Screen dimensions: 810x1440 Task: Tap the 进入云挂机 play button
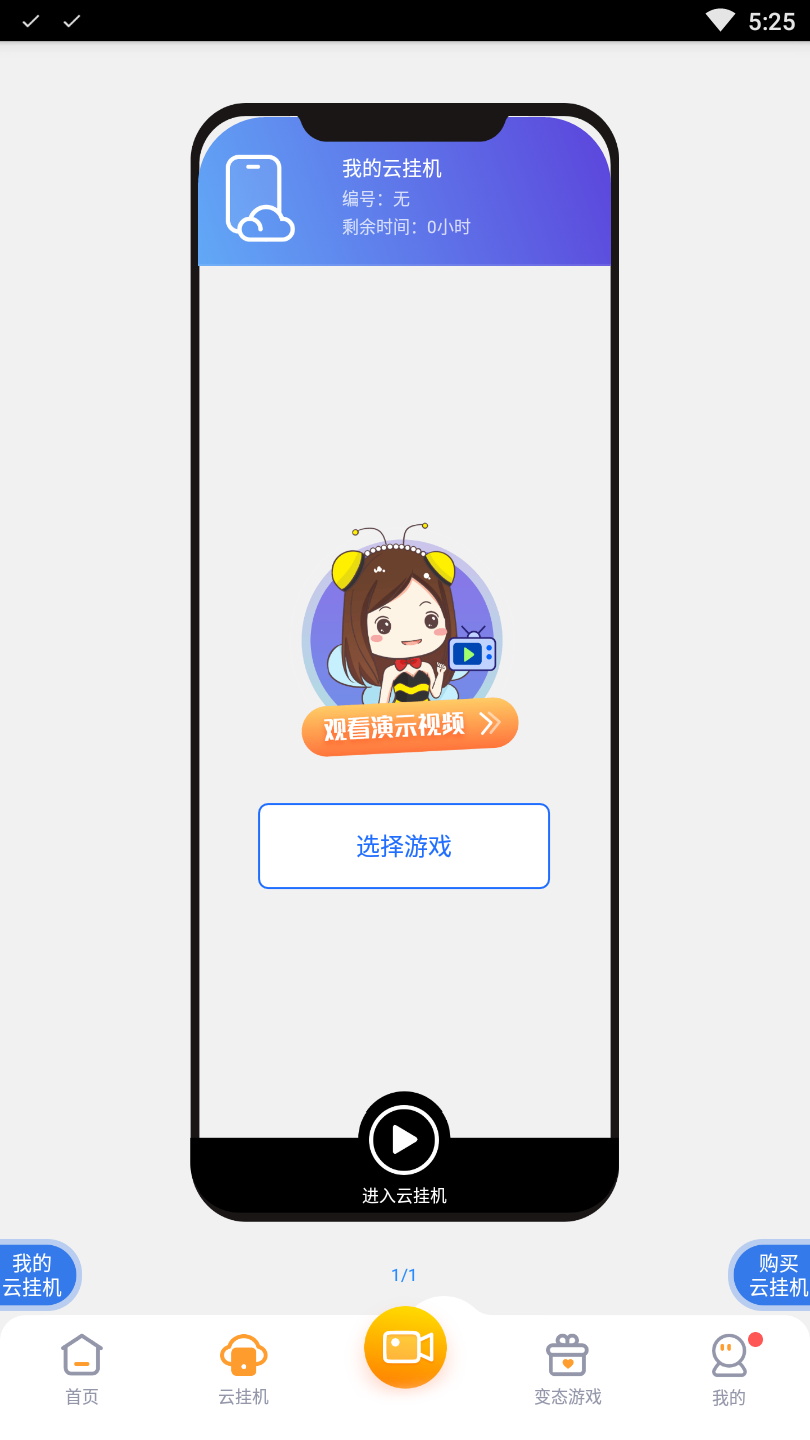pyautogui.click(x=404, y=1140)
